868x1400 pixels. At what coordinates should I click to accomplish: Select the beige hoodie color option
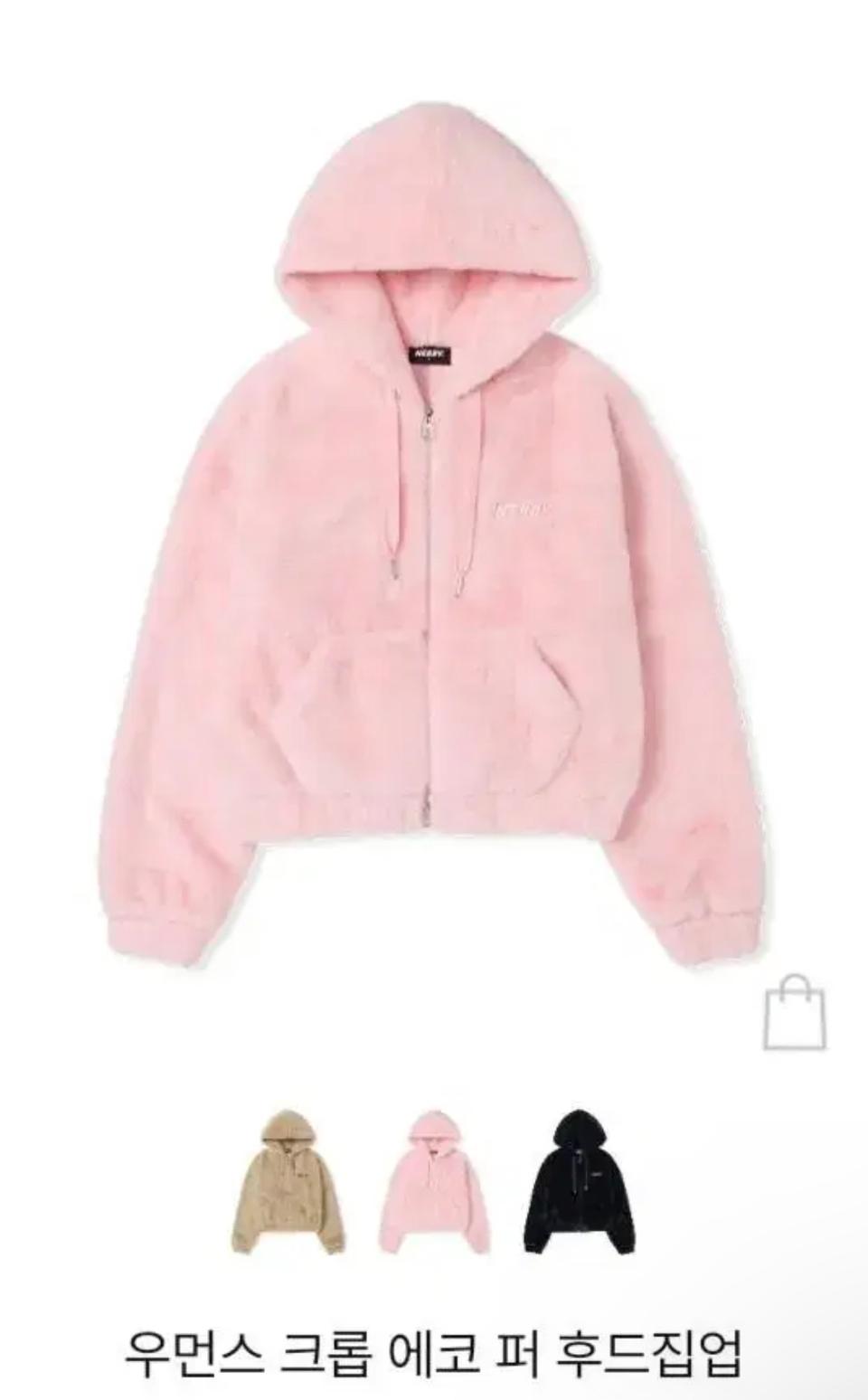pos(288,1181)
